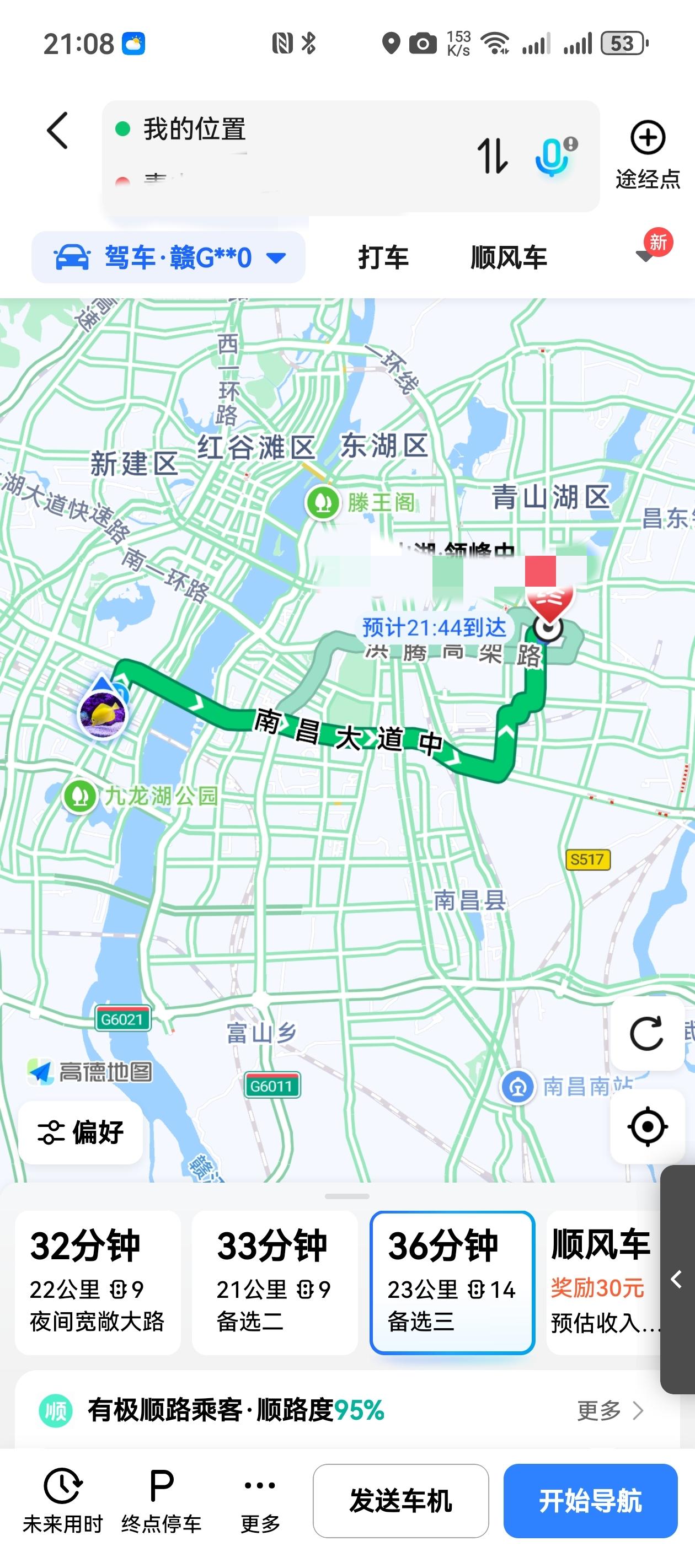Go back using the top-left arrow
The image size is (695, 1568).
pos(58,130)
